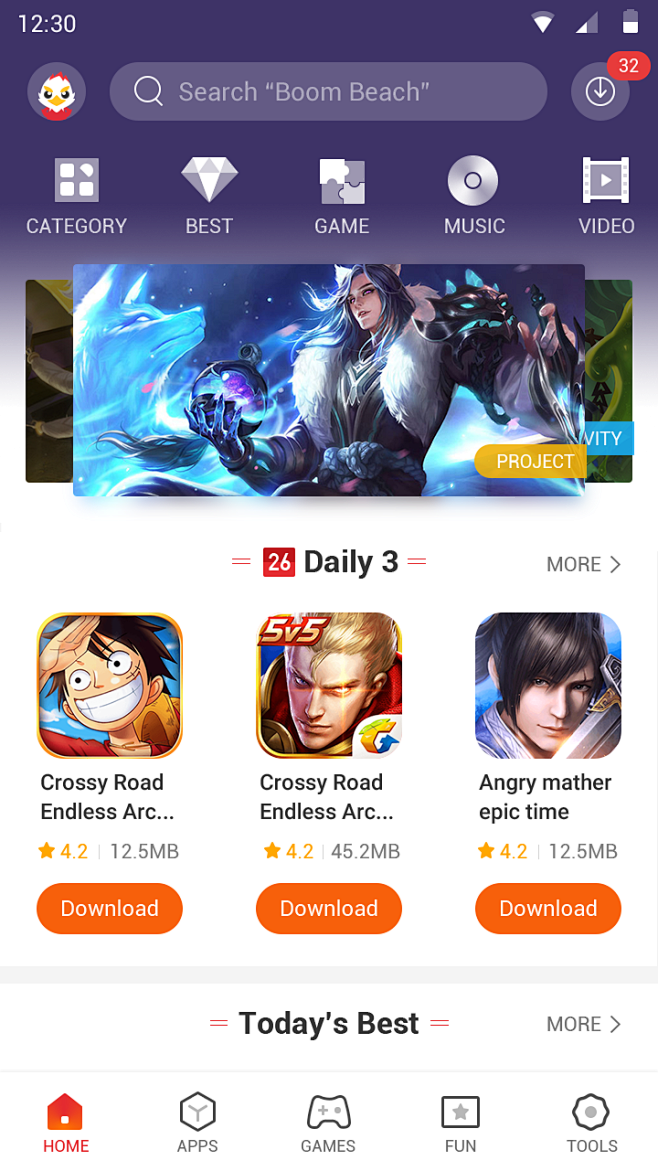Switch to the Tools tab
The width and height of the screenshot is (658, 1171).
[591, 1124]
